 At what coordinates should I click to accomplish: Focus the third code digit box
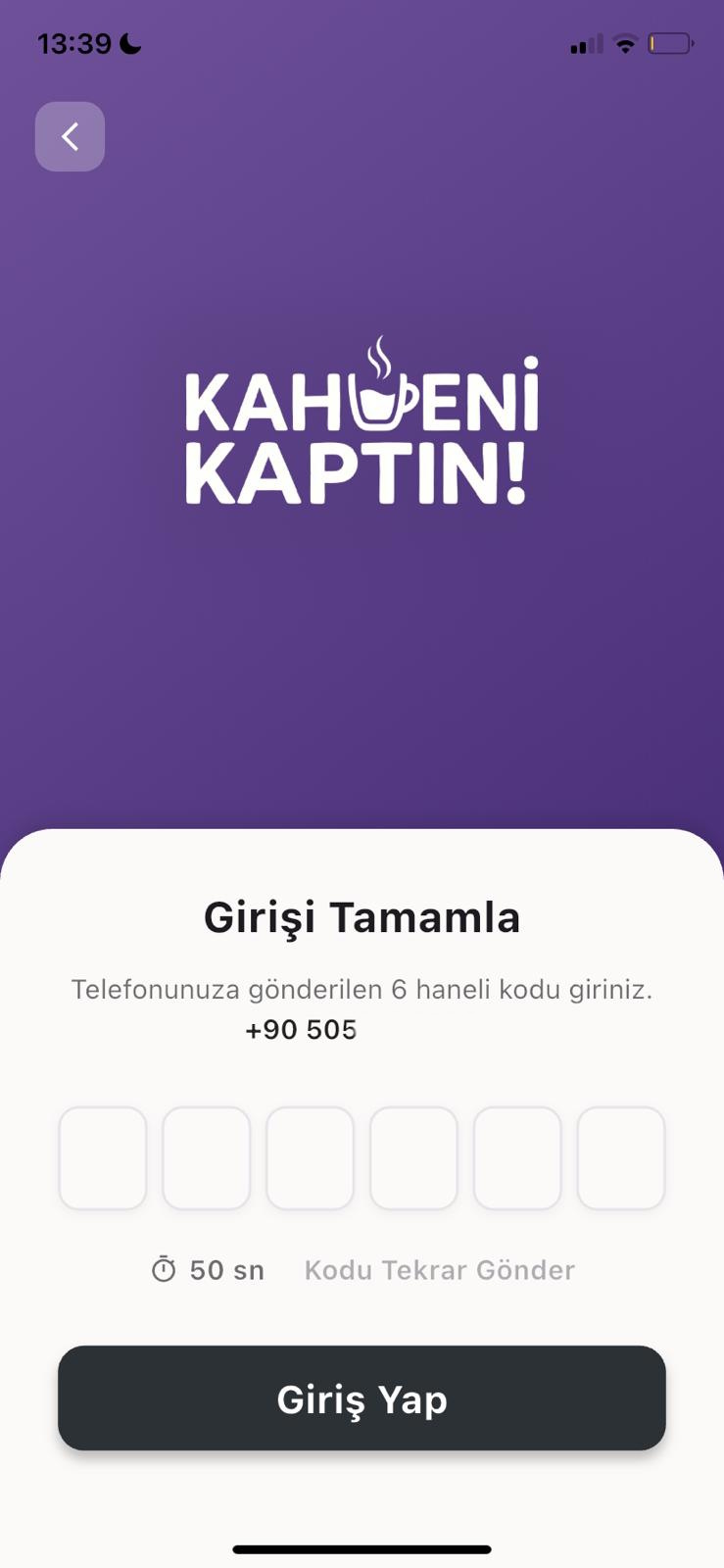tap(310, 1157)
